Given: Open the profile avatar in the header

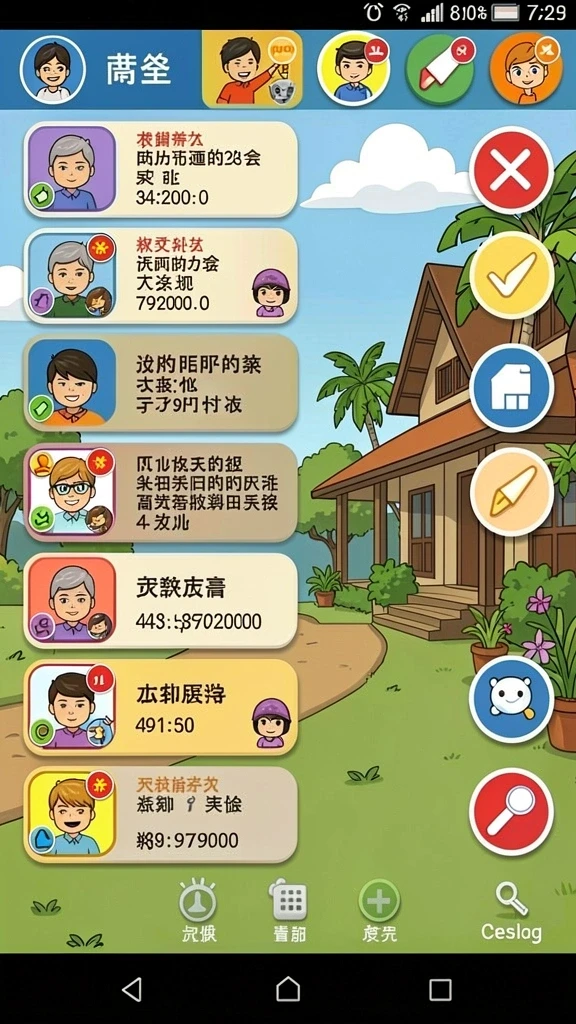Looking at the screenshot, I should [x=52, y=70].
